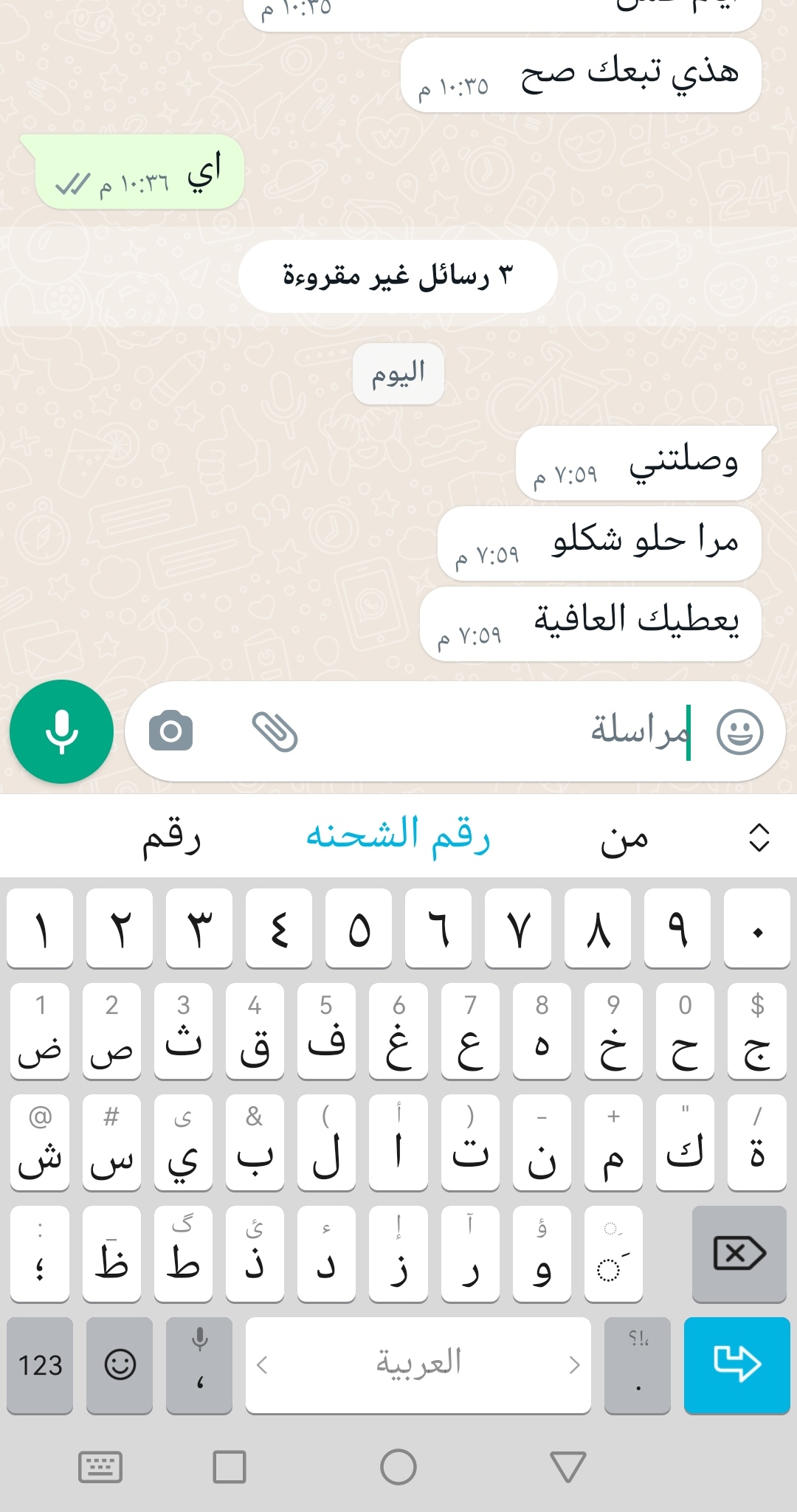Expand the keyboard suggestions list

(x=759, y=837)
